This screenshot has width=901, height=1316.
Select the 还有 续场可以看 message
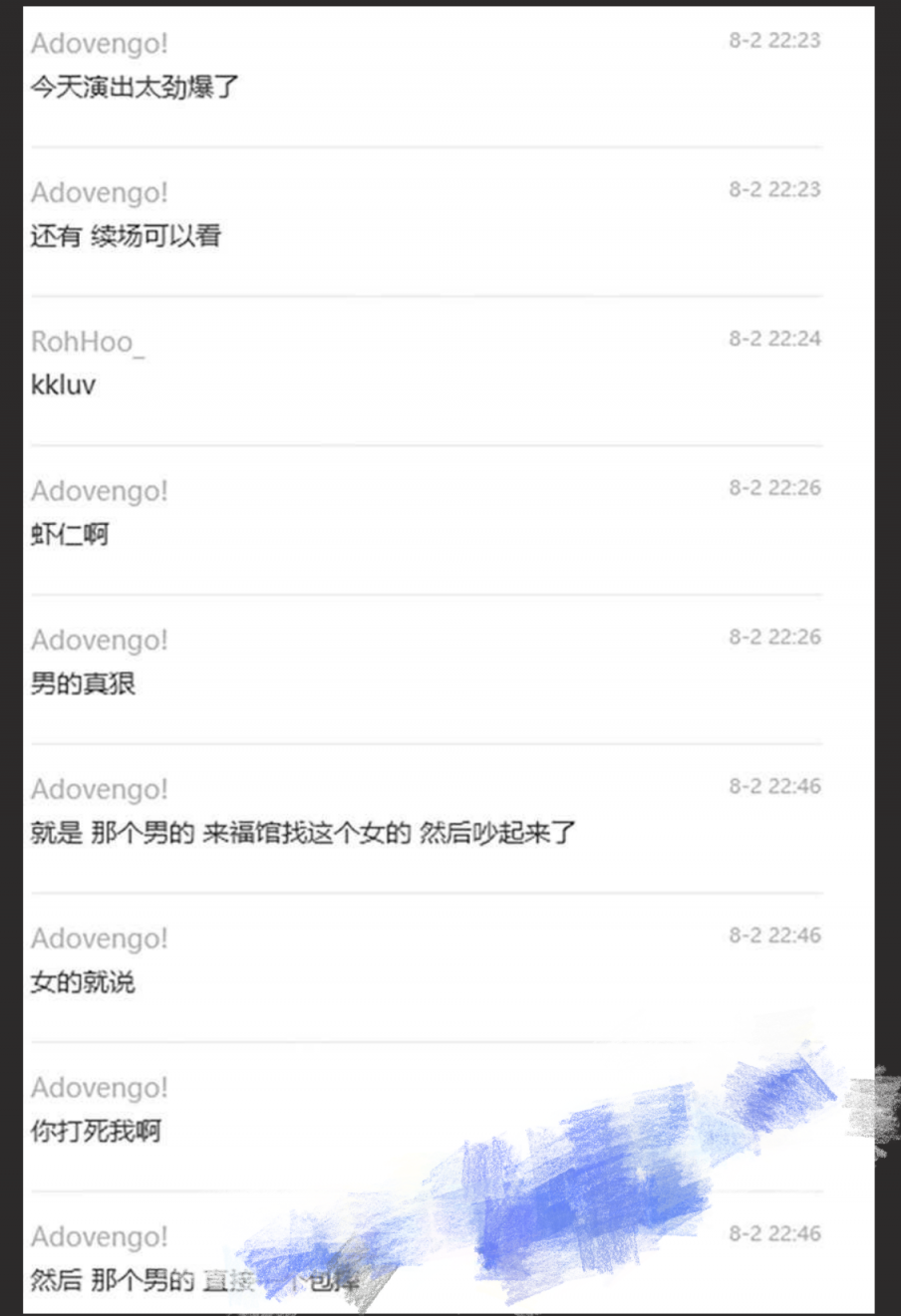[125, 237]
